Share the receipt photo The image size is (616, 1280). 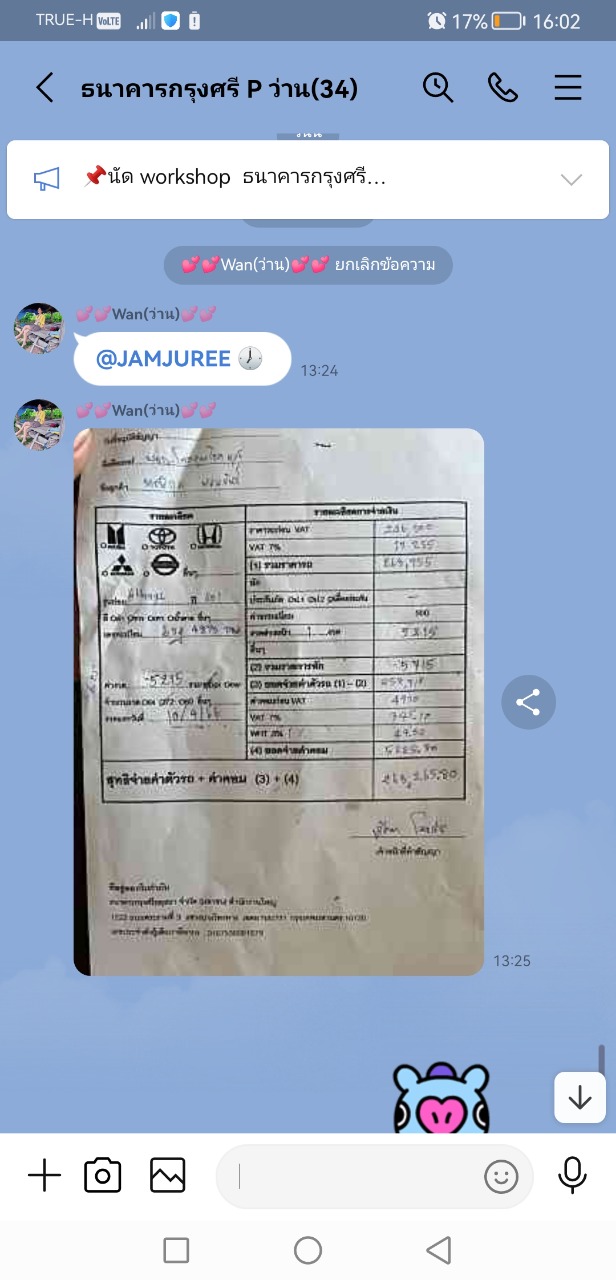pos(528,702)
